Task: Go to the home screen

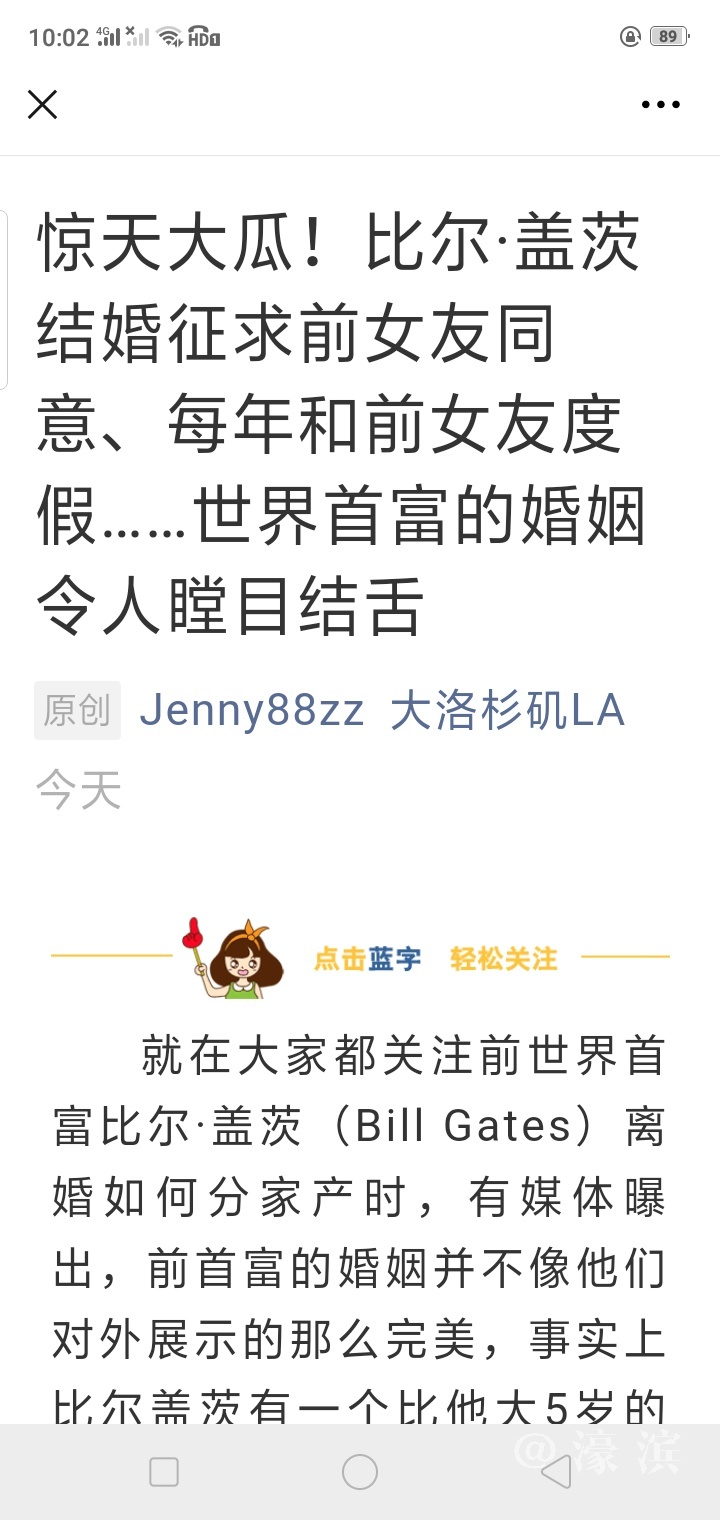Action: coord(360,1471)
